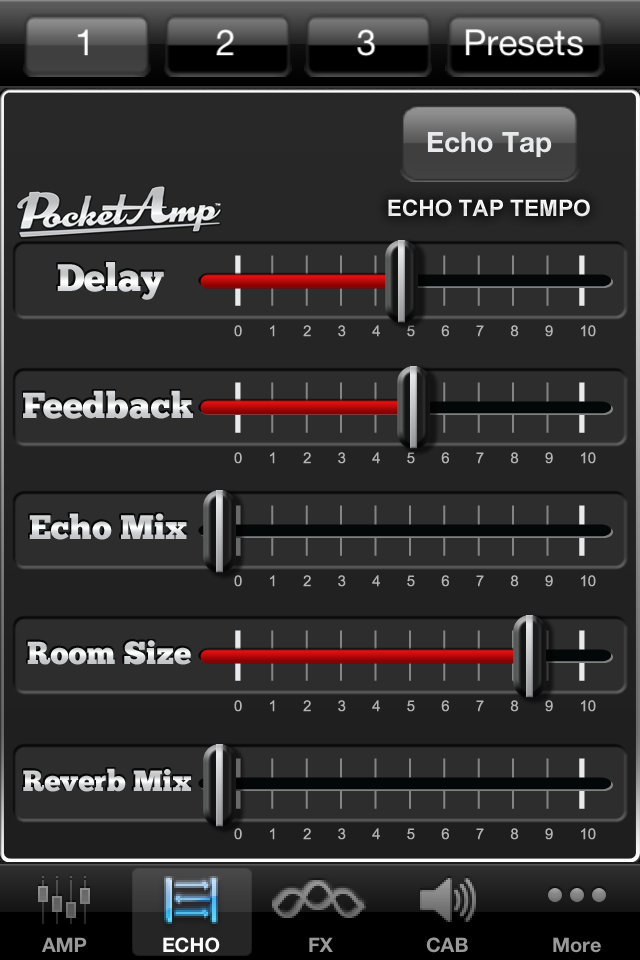Open the Presets list

click(524, 44)
